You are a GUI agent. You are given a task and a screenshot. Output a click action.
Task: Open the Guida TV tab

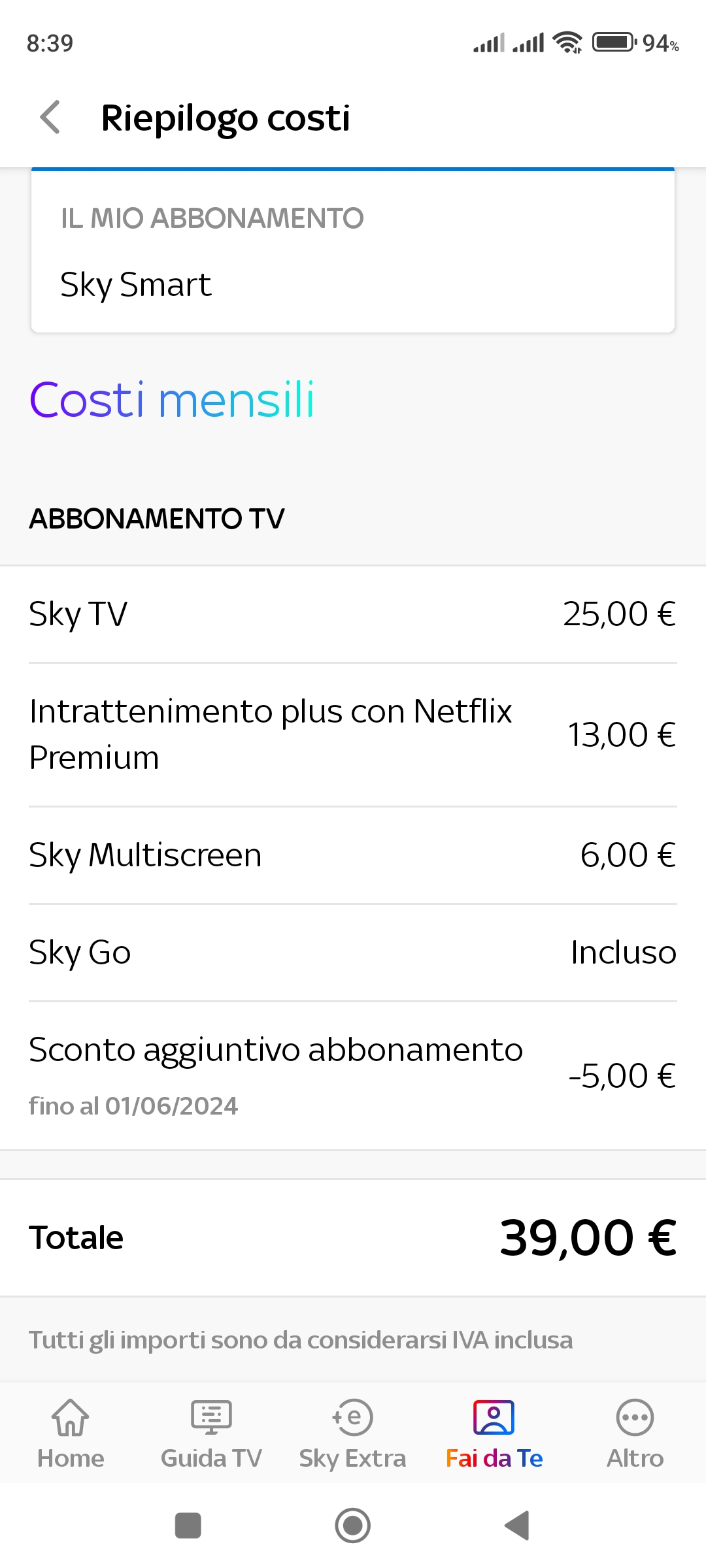click(x=211, y=1434)
